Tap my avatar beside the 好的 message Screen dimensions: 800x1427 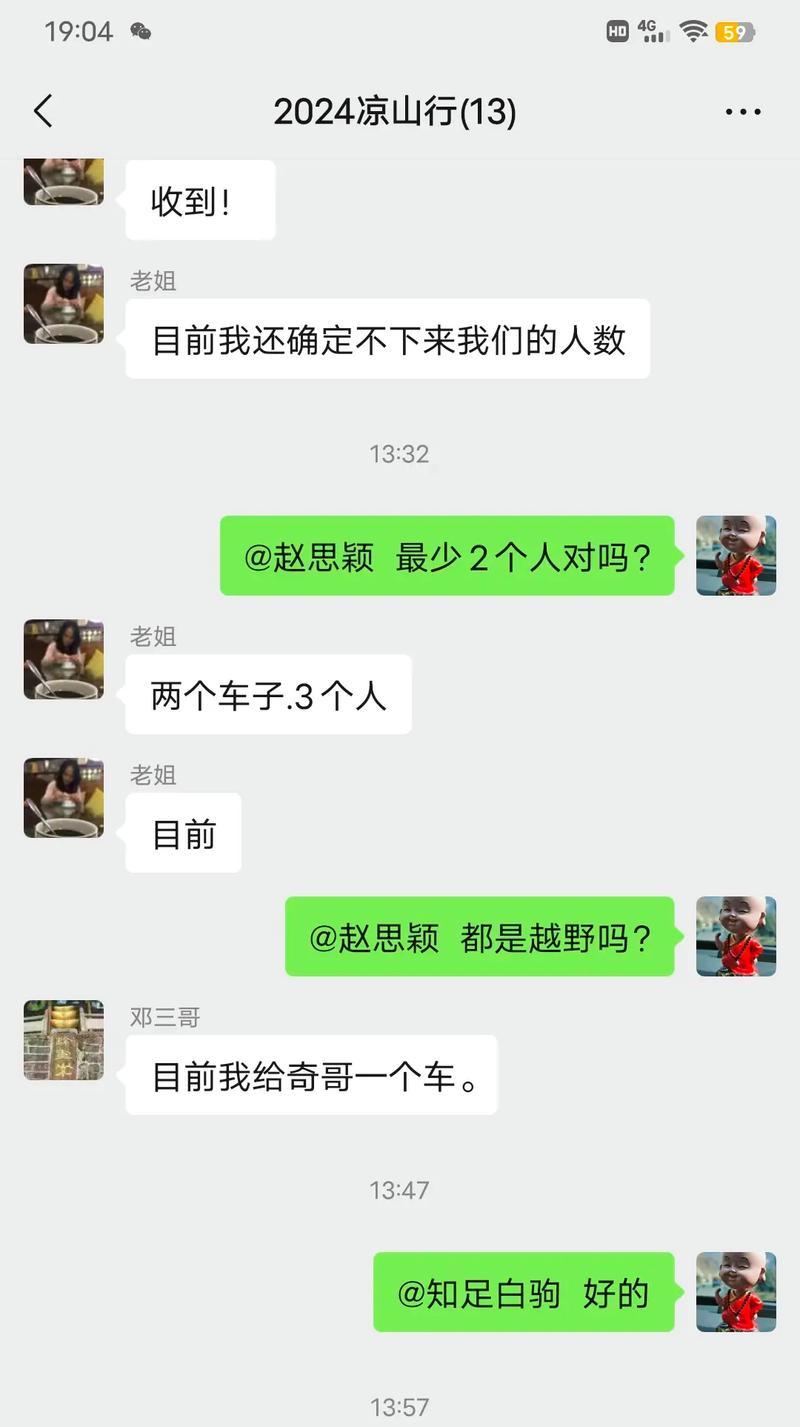click(736, 1292)
